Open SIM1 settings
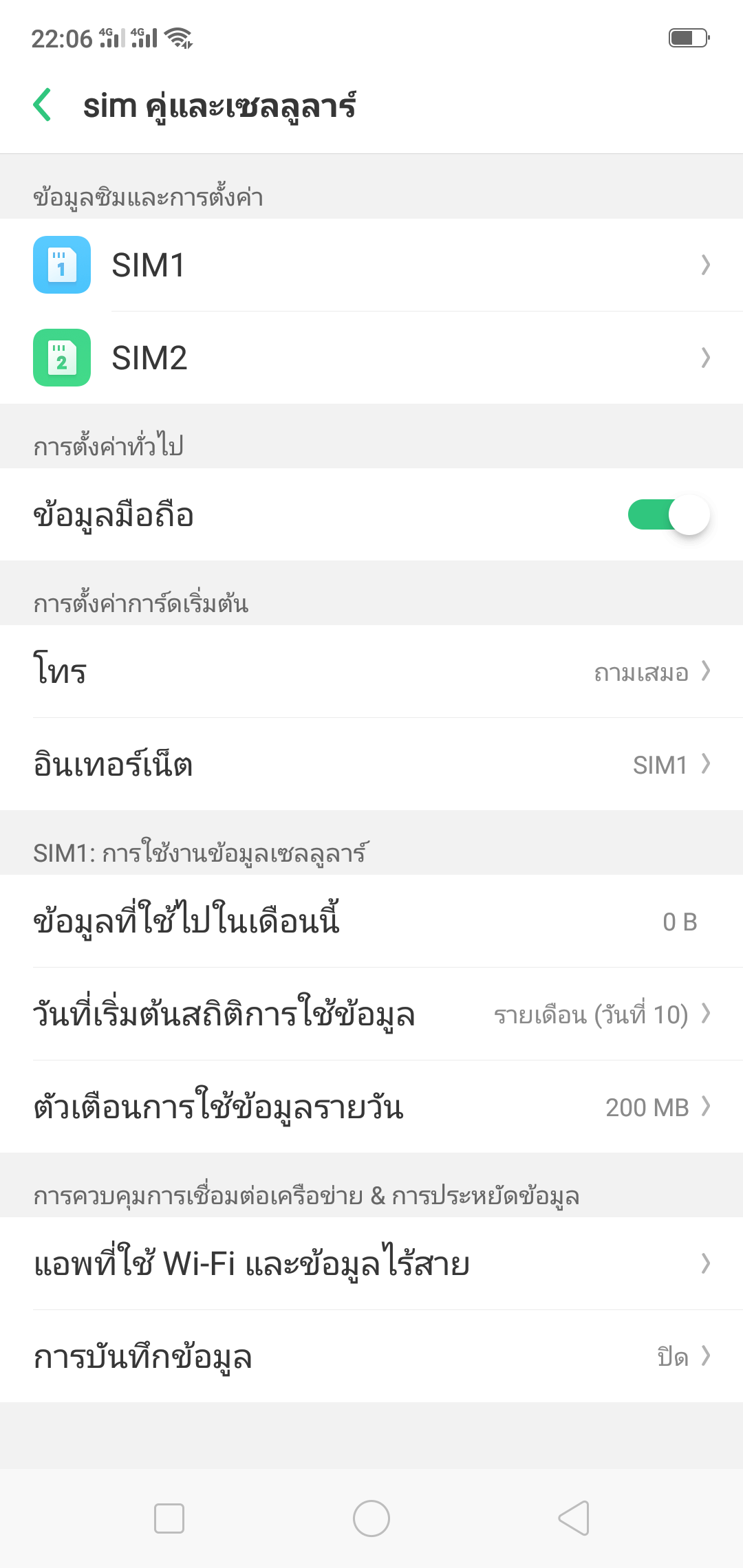 (371, 265)
